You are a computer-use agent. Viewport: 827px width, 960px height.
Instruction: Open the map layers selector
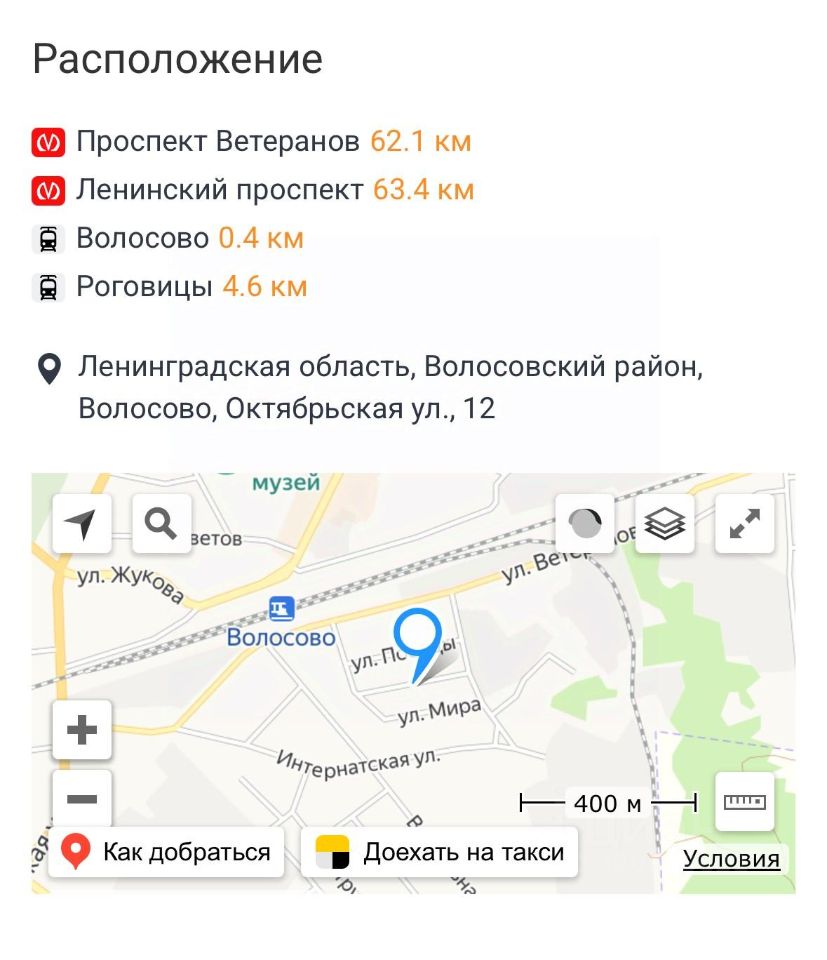(665, 524)
